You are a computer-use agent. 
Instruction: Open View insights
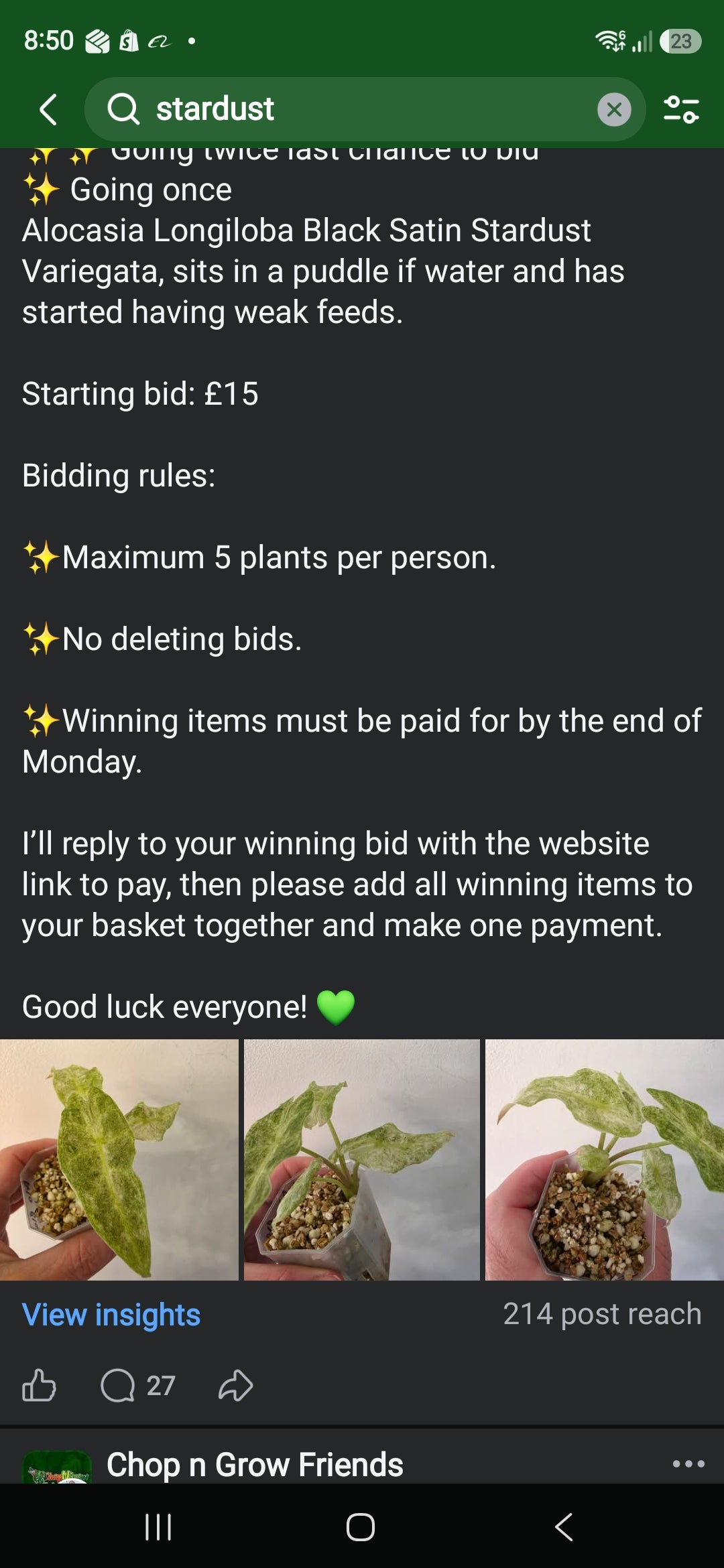[x=111, y=1315]
